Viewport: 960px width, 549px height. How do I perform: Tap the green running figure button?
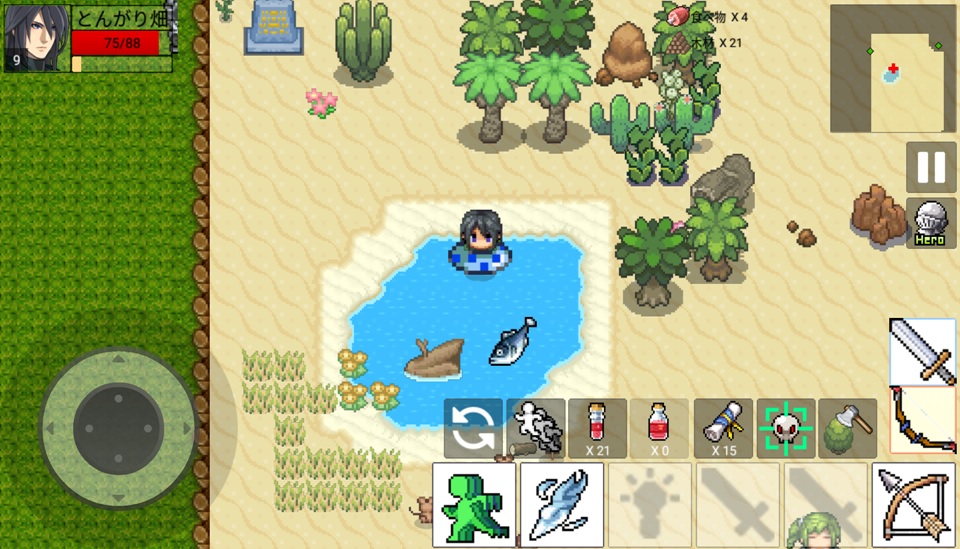[474, 504]
